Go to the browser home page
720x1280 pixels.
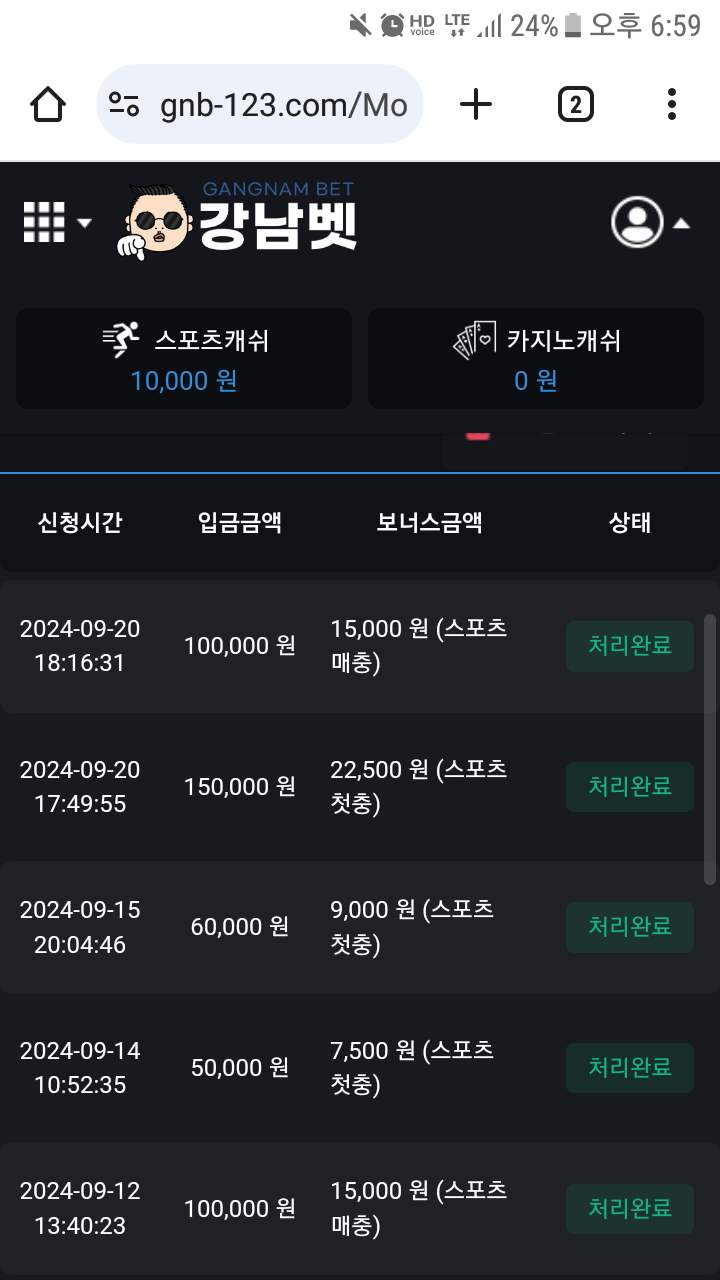[x=48, y=104]
